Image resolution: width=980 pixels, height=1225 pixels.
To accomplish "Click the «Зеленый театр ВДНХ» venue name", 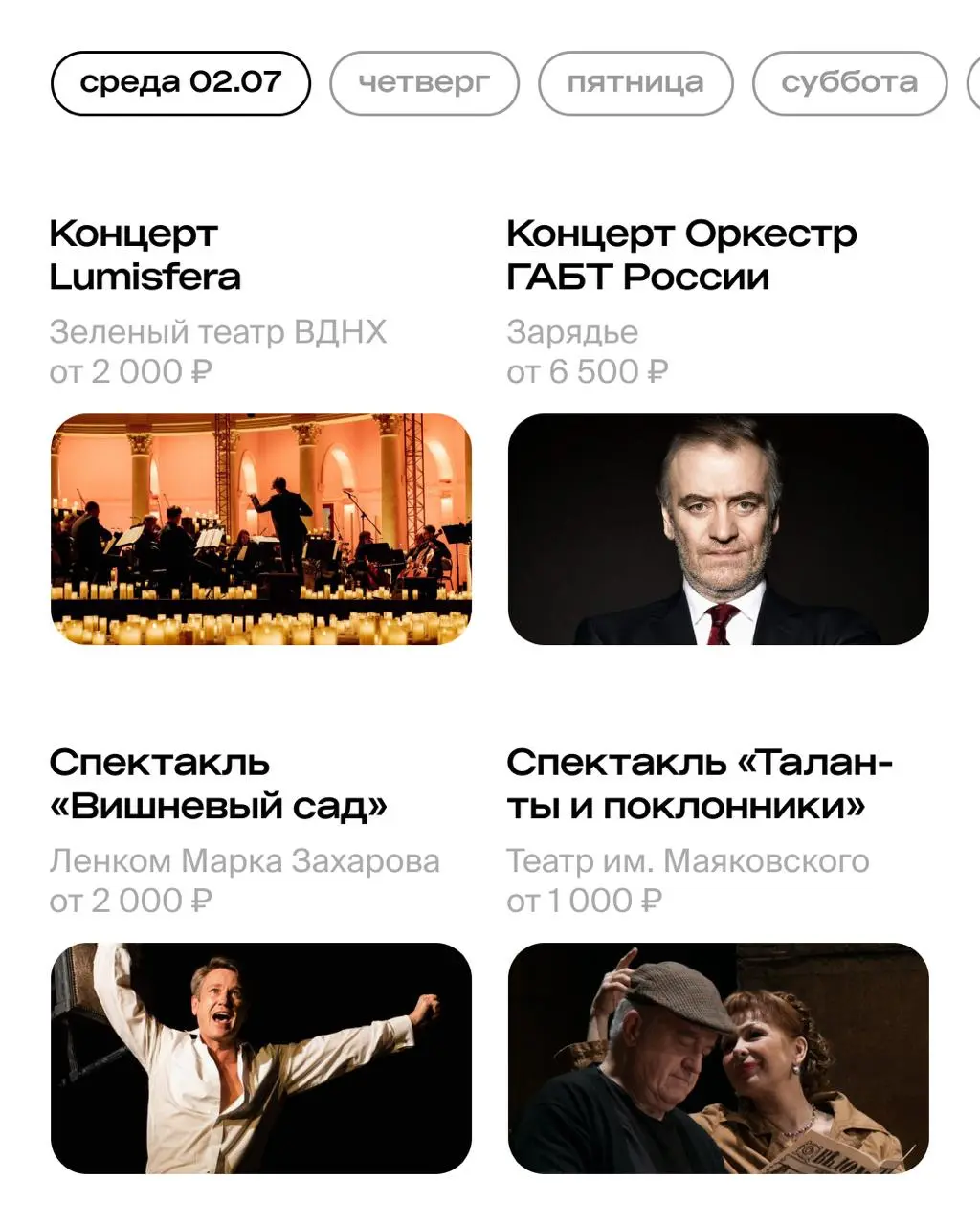I will click(x=217, y=331).
